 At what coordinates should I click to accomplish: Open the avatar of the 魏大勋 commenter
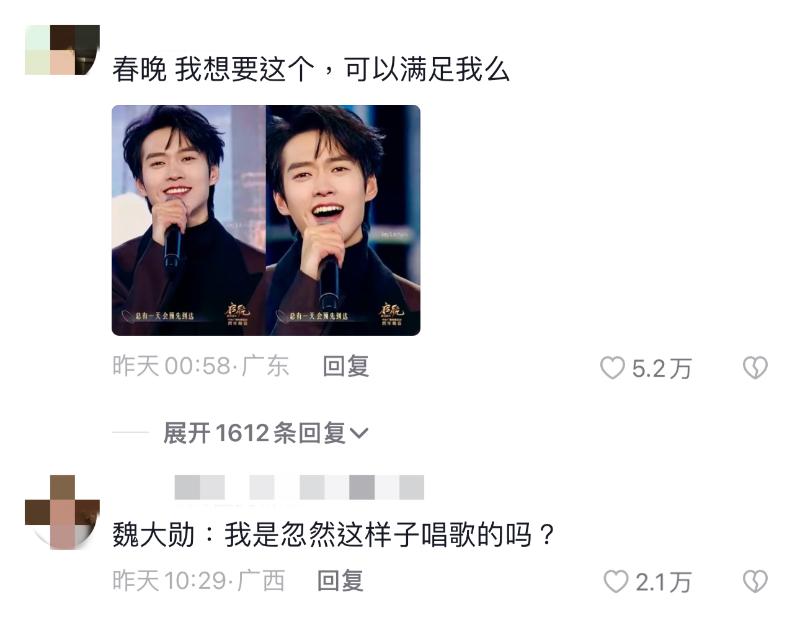coord(62,511)
